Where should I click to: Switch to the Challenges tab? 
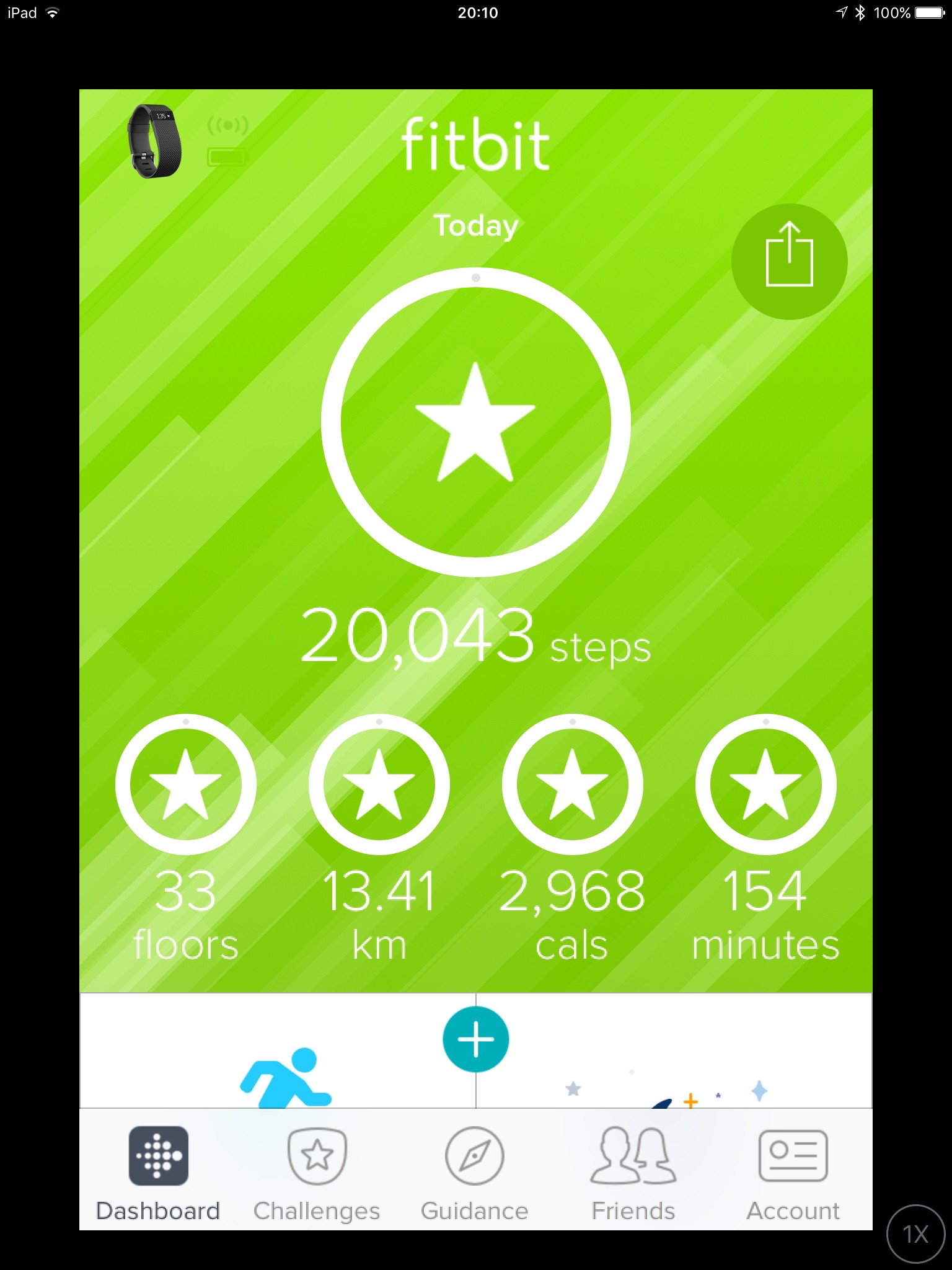click(x=317, y=1173)
